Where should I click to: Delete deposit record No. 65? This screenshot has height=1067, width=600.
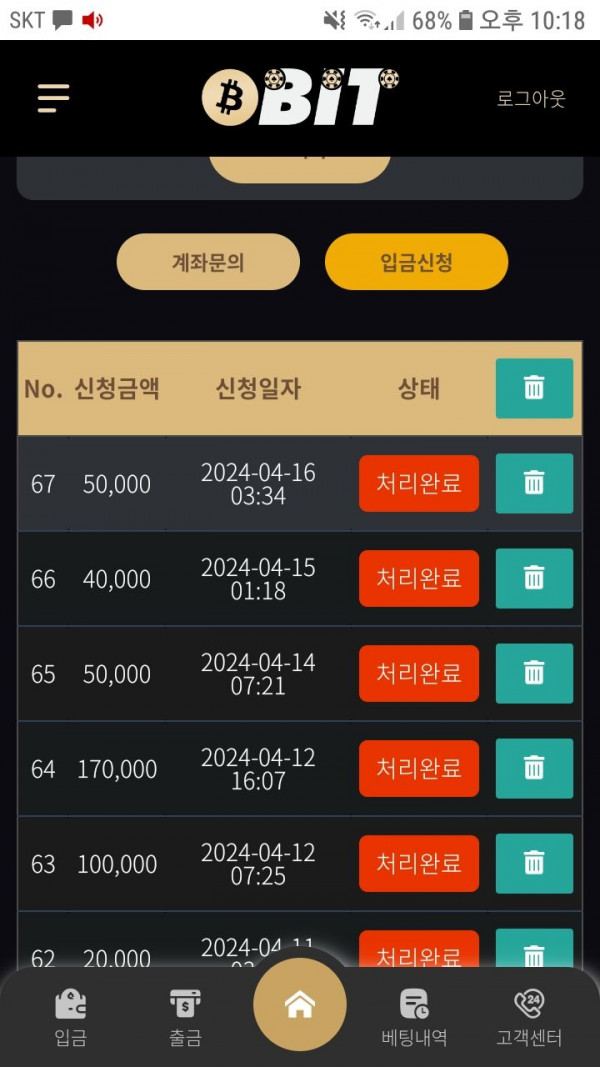point(534,674)
